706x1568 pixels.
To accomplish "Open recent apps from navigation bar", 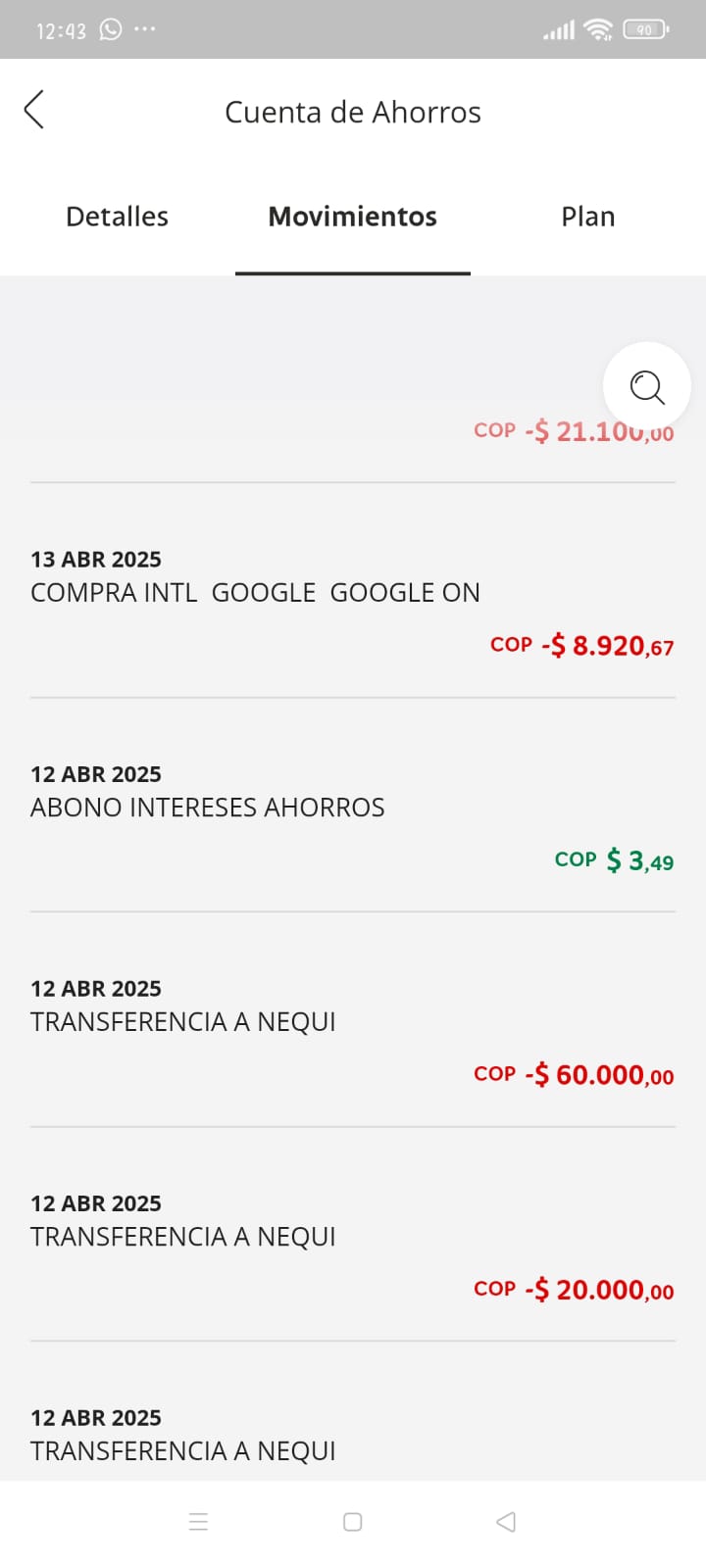I will tap(198, 1522).
